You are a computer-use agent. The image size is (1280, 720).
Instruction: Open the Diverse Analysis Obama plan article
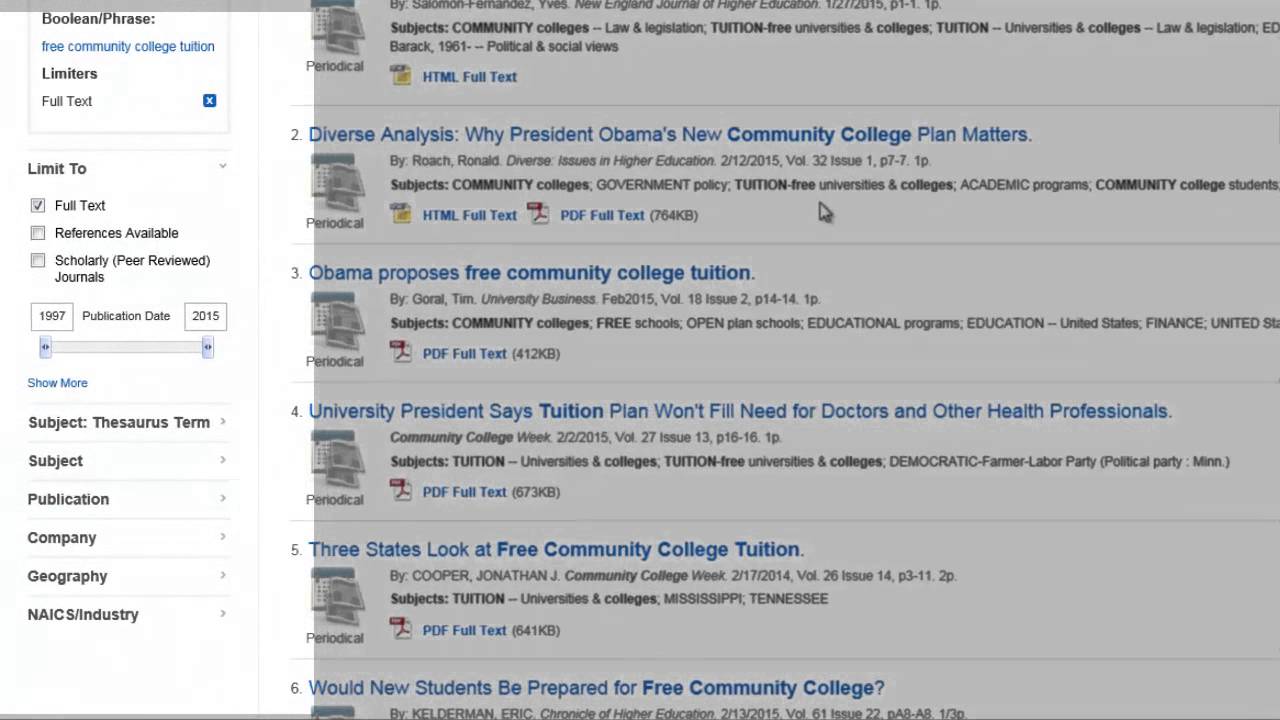click(669, 134)
